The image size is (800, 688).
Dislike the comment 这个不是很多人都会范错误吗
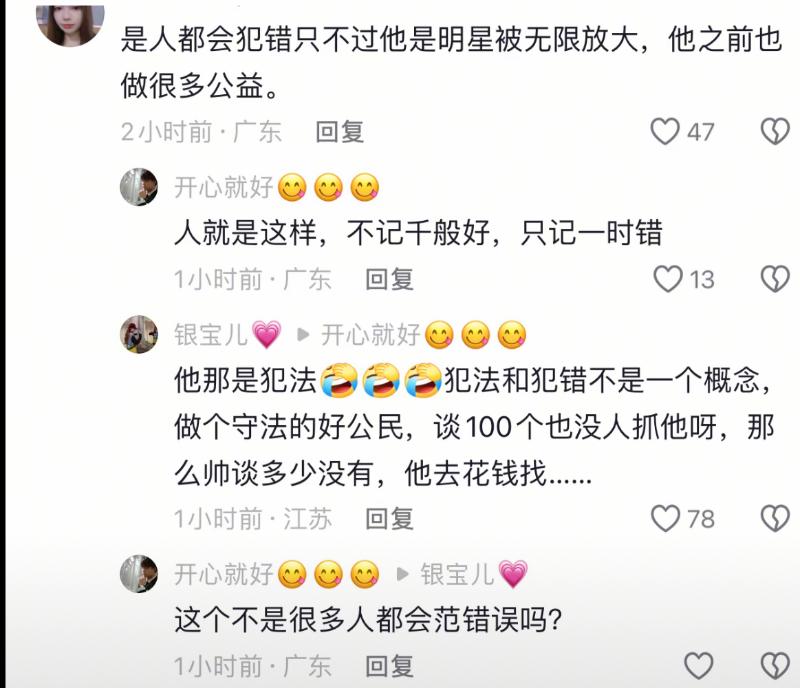point(775,666)
